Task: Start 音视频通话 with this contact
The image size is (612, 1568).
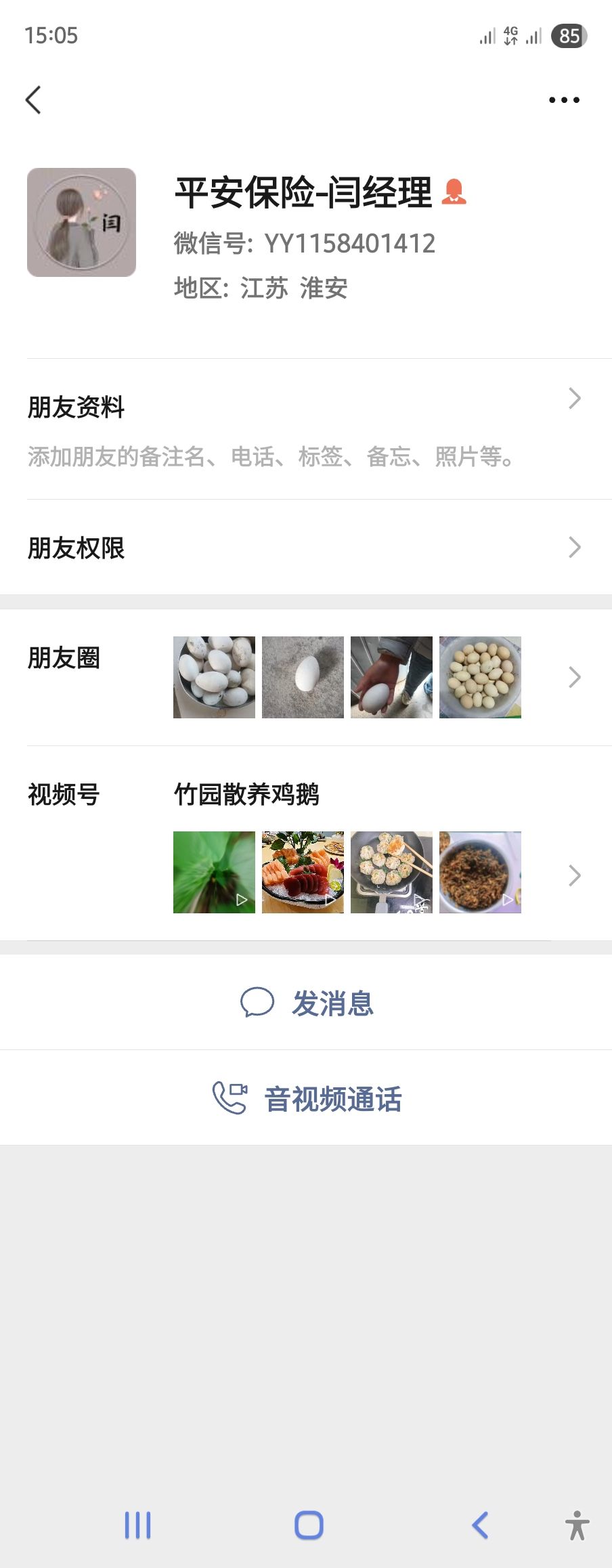Action: (x=307, y=1098)
